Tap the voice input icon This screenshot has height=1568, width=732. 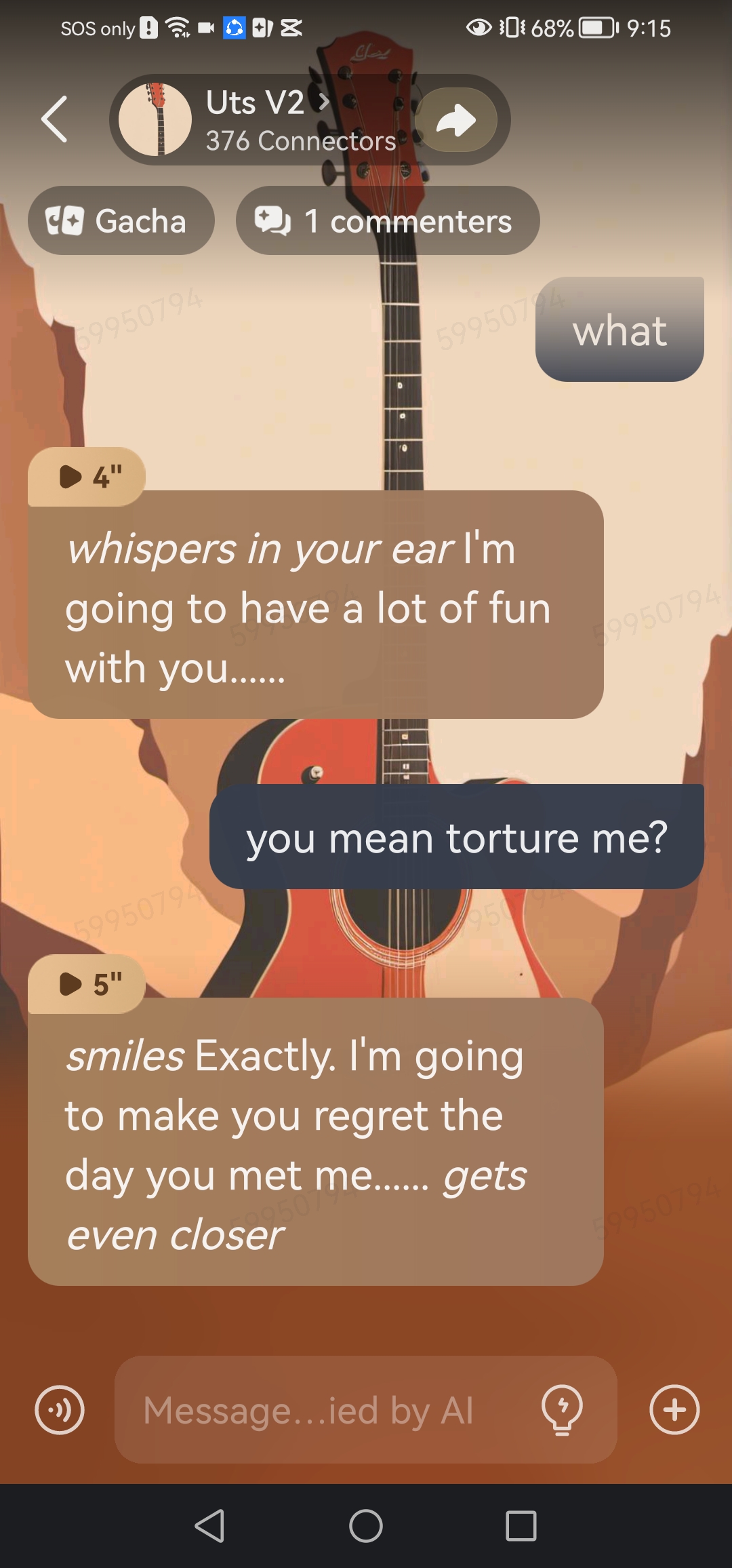click(60, 1410)
